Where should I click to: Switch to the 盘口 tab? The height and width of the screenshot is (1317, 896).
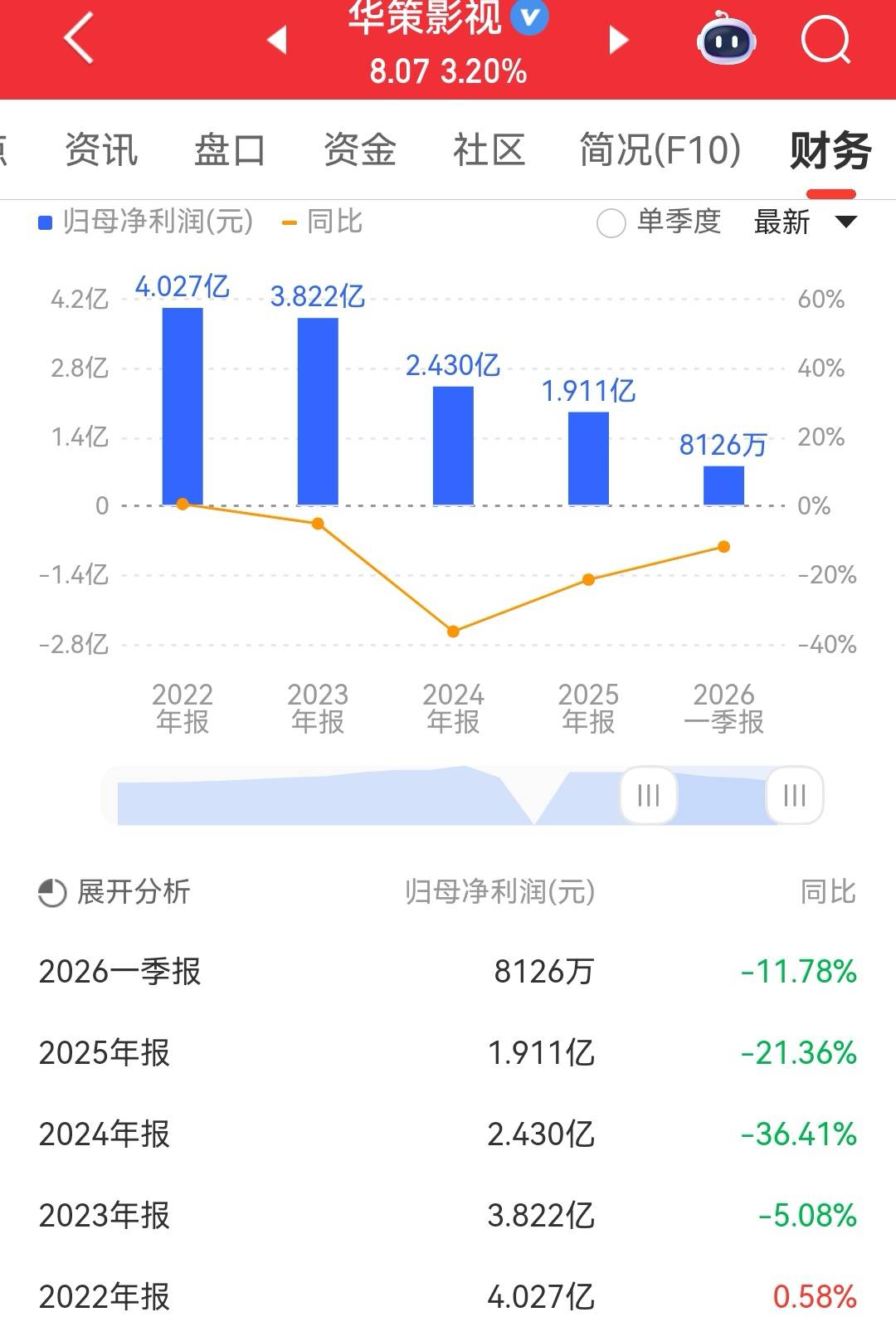(230, 150)
